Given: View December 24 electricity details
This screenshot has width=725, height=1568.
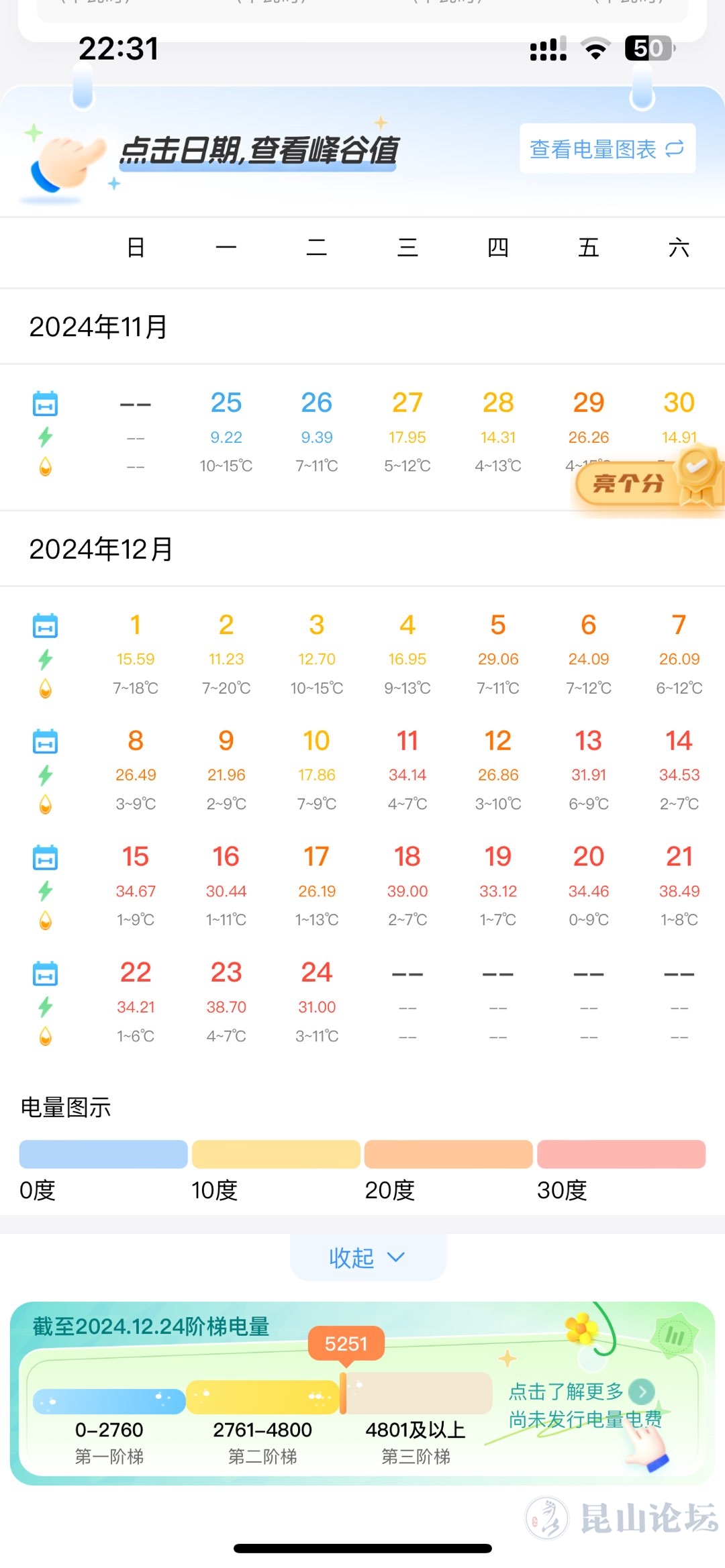Looking at the screenshot, I should (317, 973).
